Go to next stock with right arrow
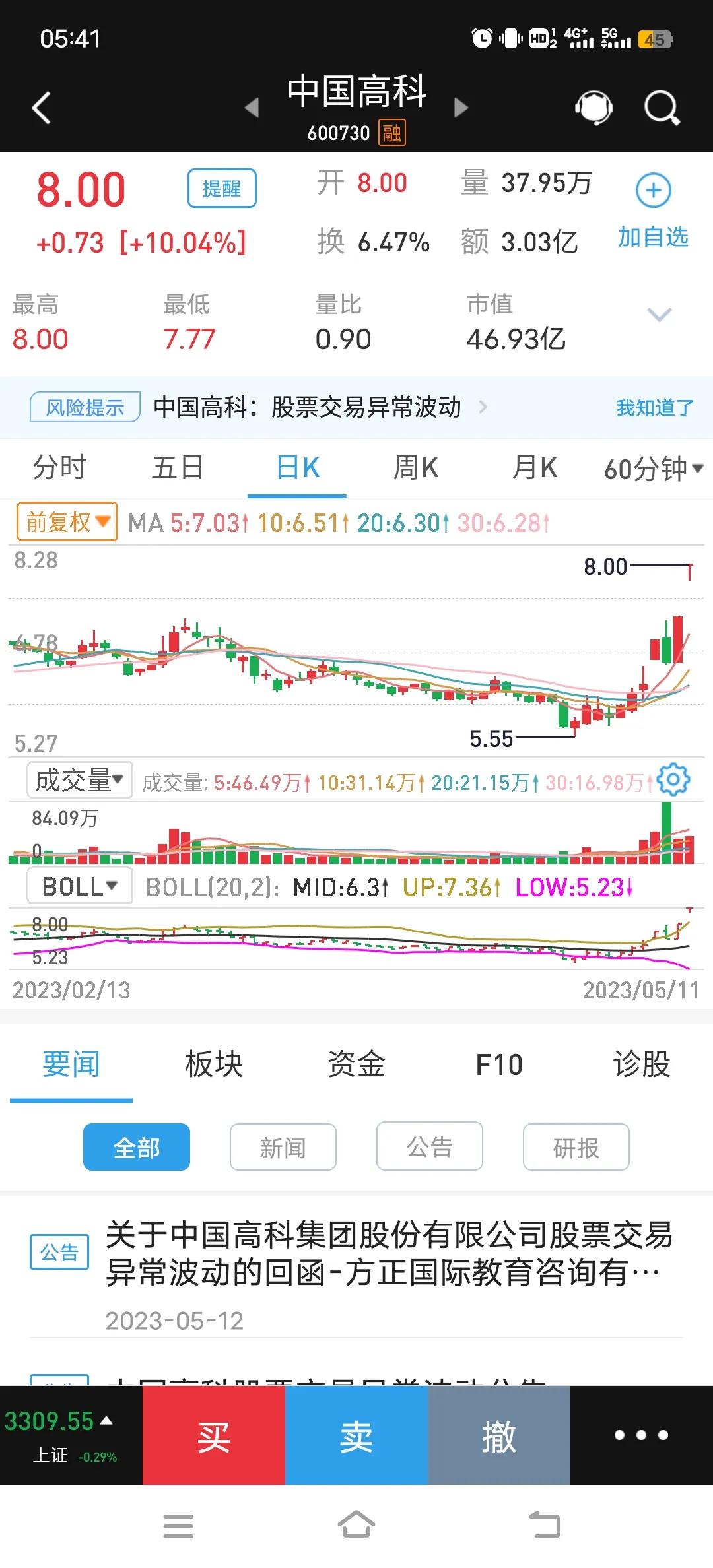 [461, 106]
